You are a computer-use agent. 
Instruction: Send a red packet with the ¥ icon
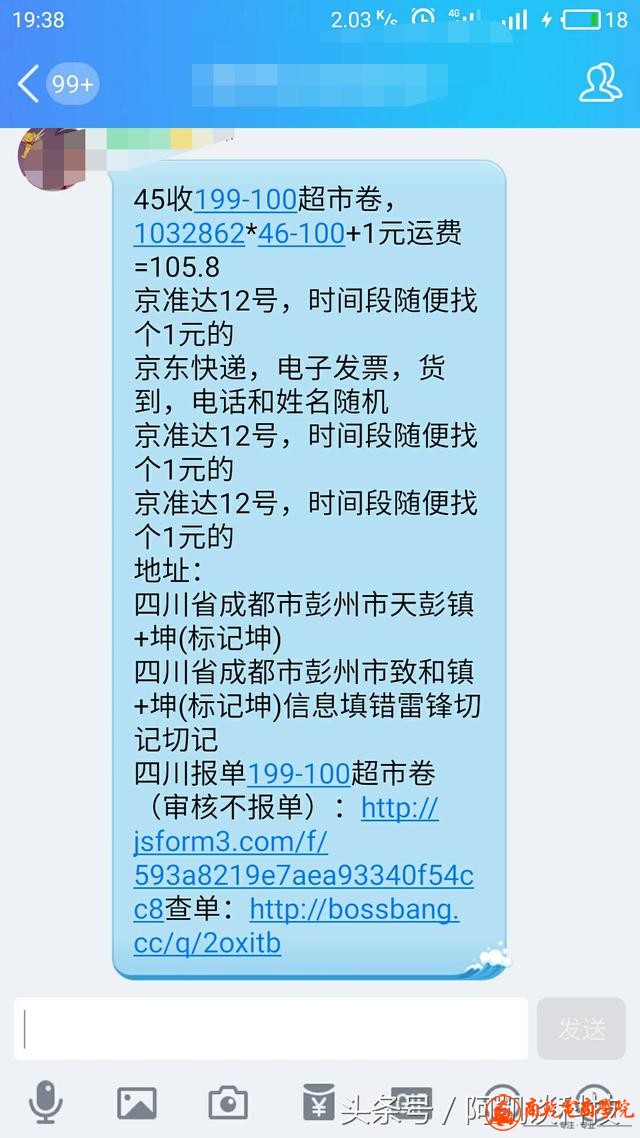coord(319,1103)
